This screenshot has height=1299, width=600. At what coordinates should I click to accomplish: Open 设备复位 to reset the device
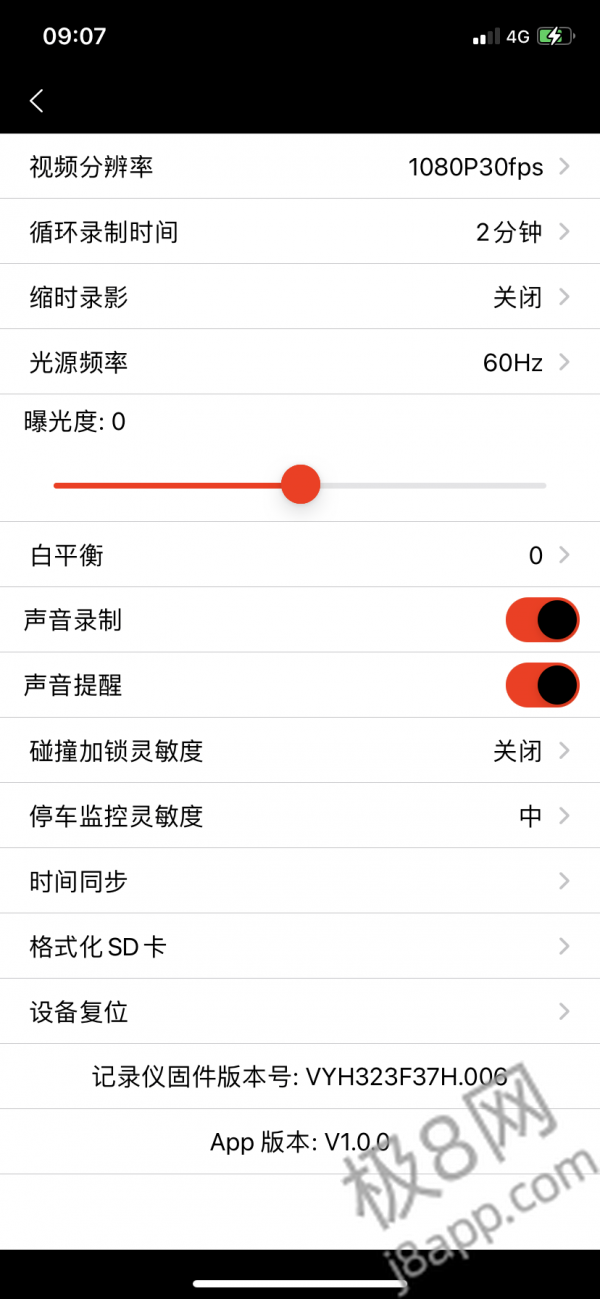click(x=300, y=1012)
